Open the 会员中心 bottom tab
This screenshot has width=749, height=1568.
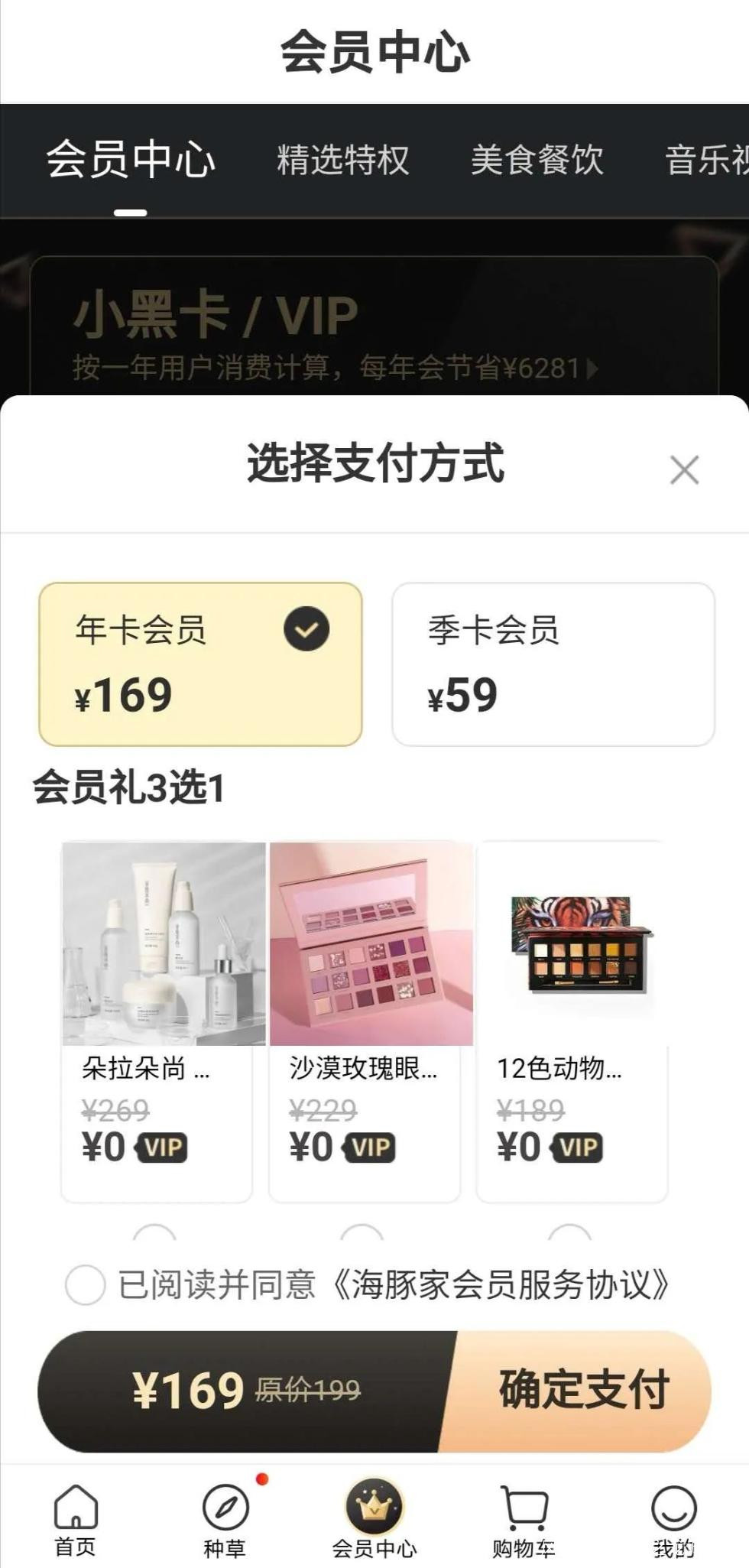point(374,1520)
